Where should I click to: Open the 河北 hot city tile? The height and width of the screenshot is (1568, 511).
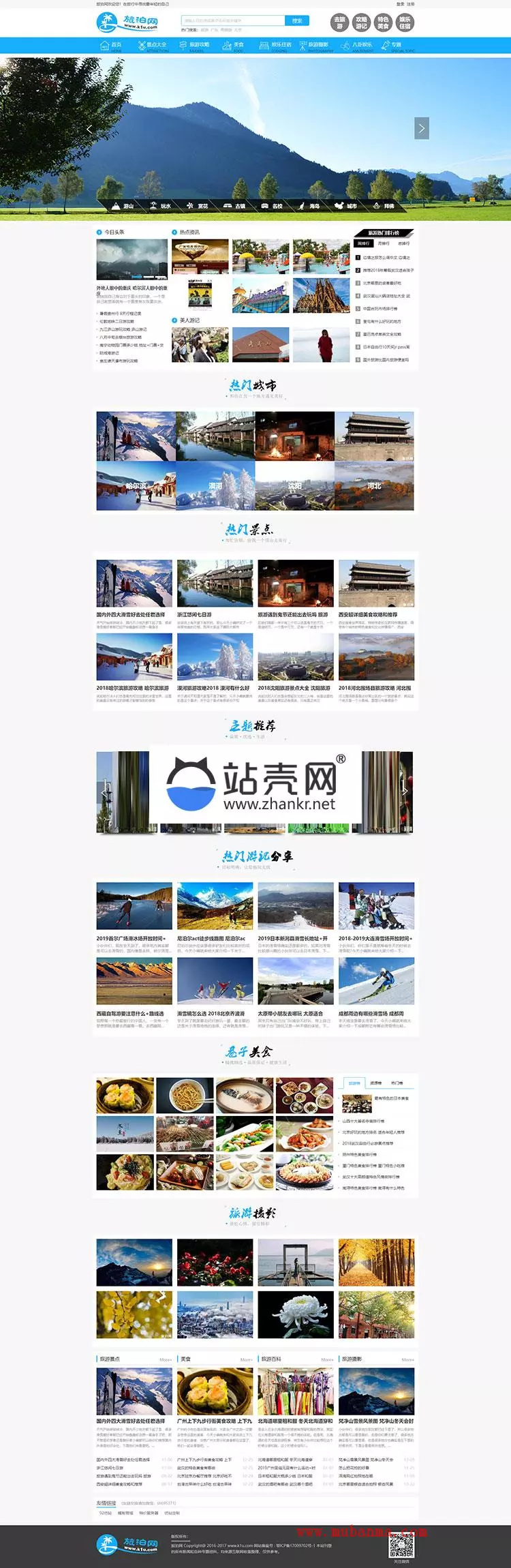tap(374, 486)
